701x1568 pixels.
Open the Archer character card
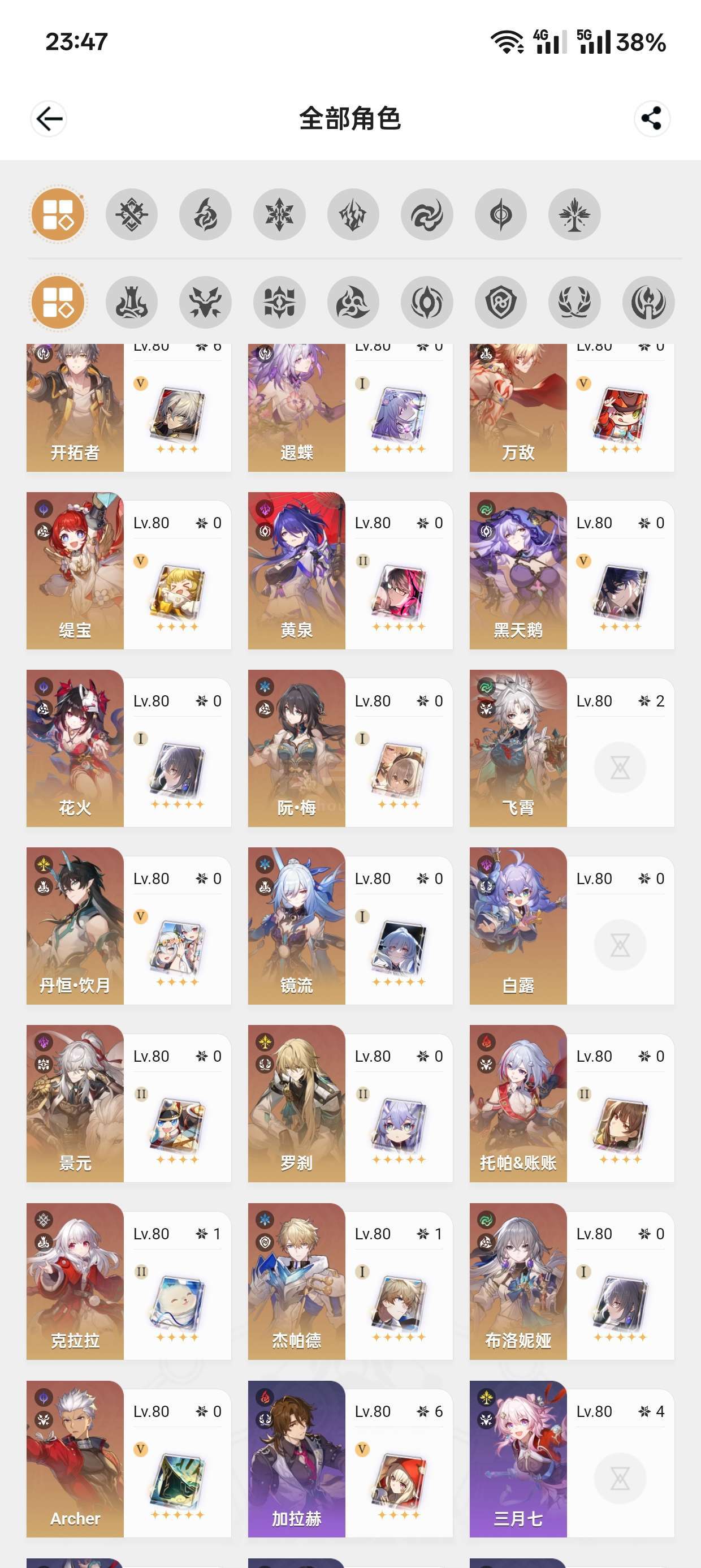tap(129, 1459)
